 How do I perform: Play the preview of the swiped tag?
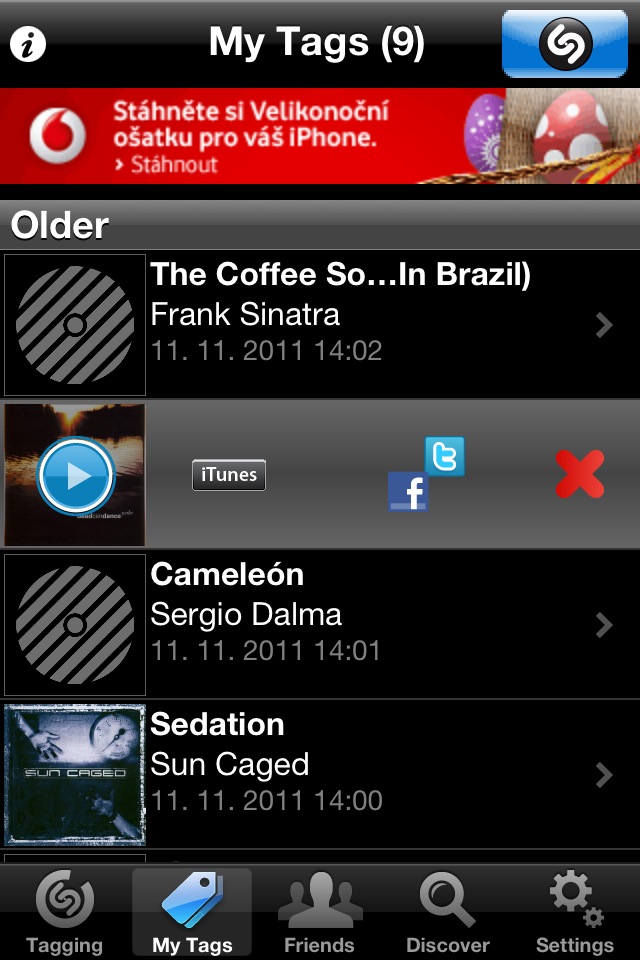[76, 476]
